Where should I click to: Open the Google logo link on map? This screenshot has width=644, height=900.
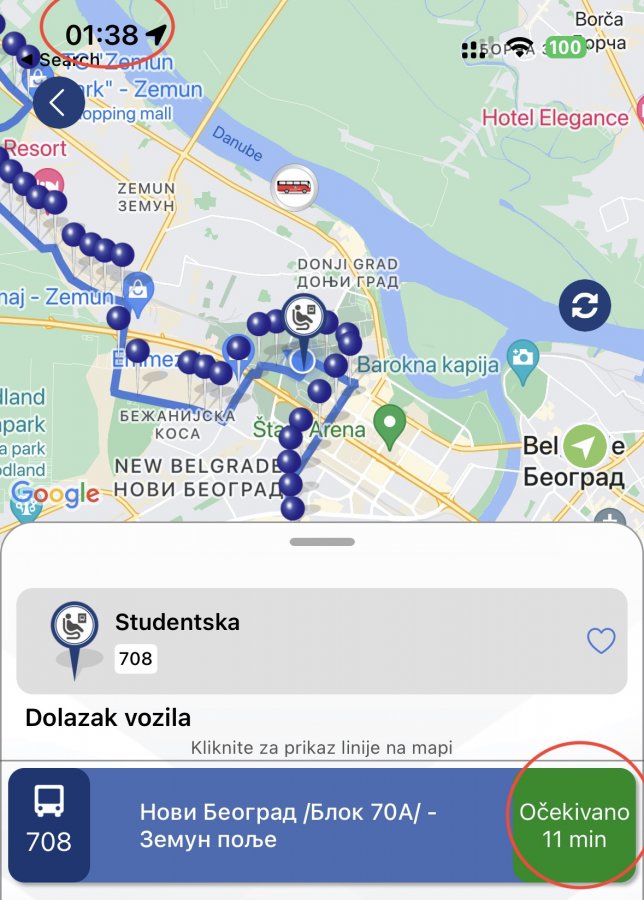56,493
